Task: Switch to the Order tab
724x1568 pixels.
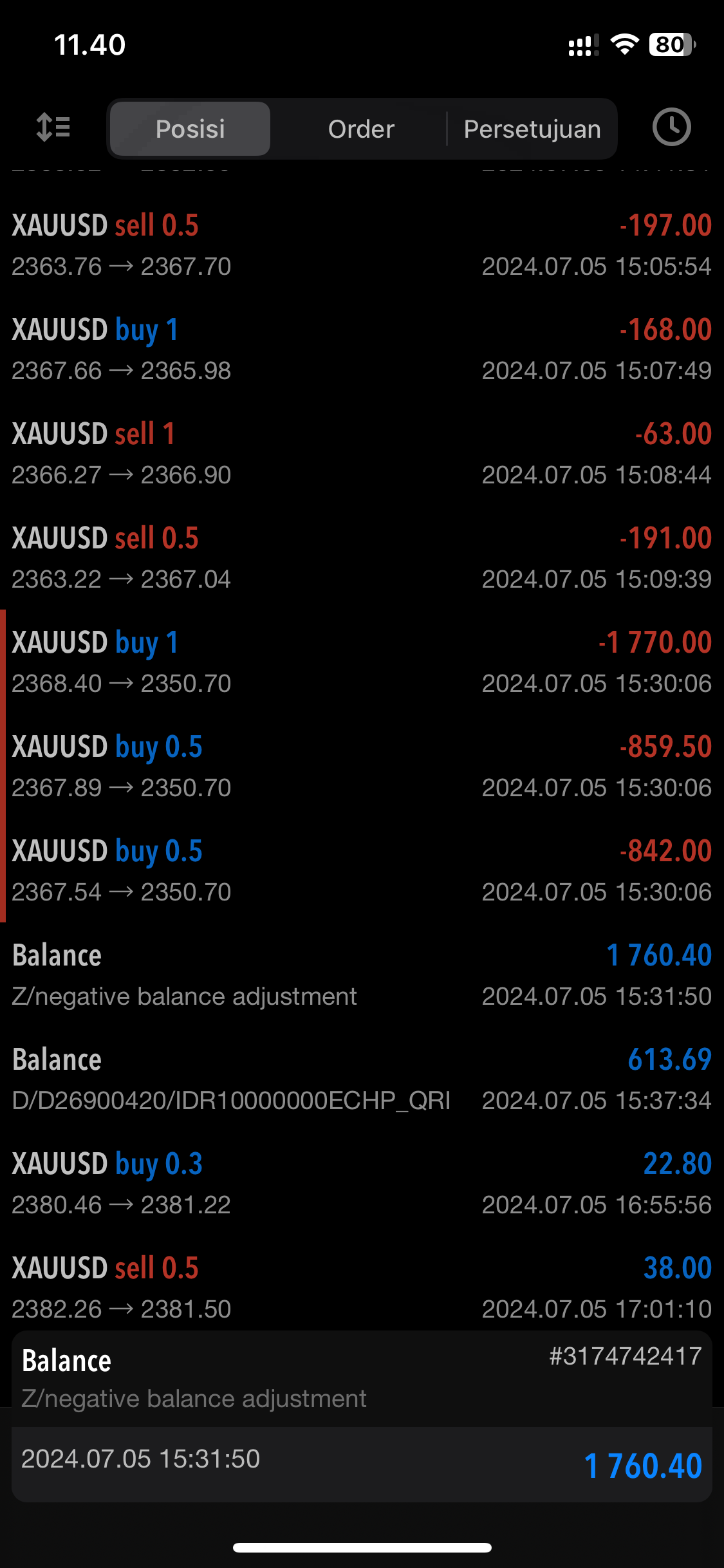Action: coord(361,129)
